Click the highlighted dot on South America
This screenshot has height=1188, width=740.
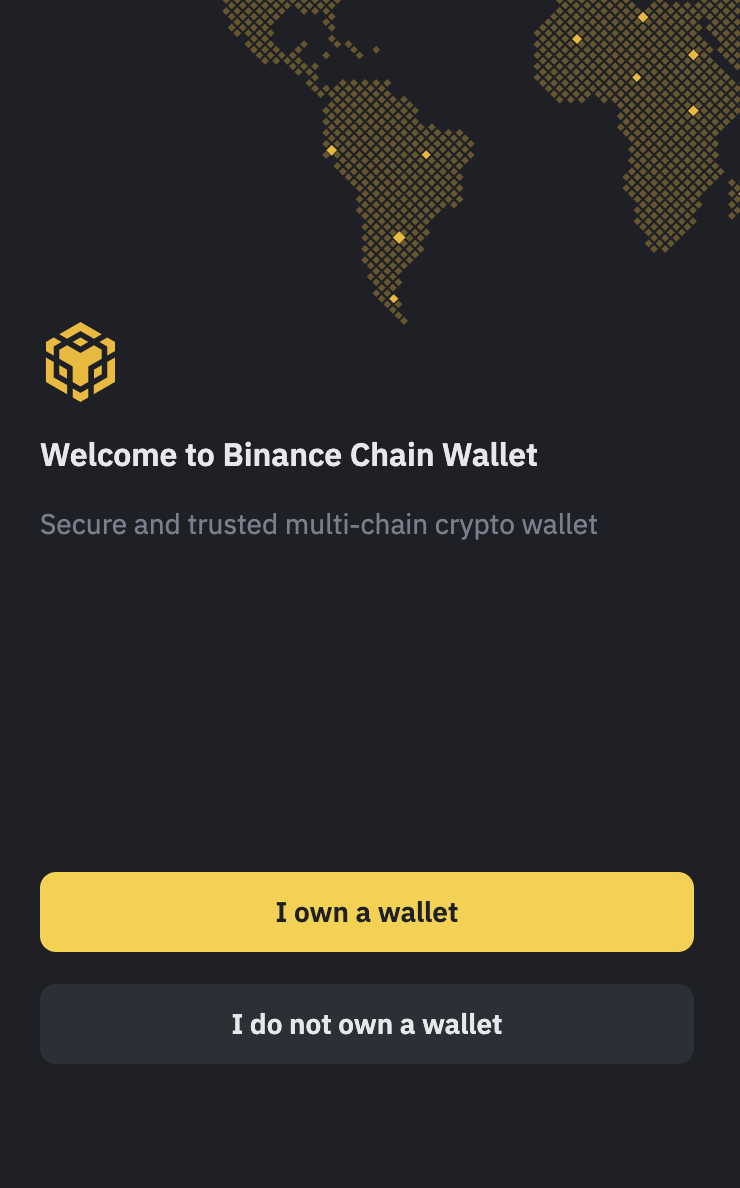pos(398,239)
